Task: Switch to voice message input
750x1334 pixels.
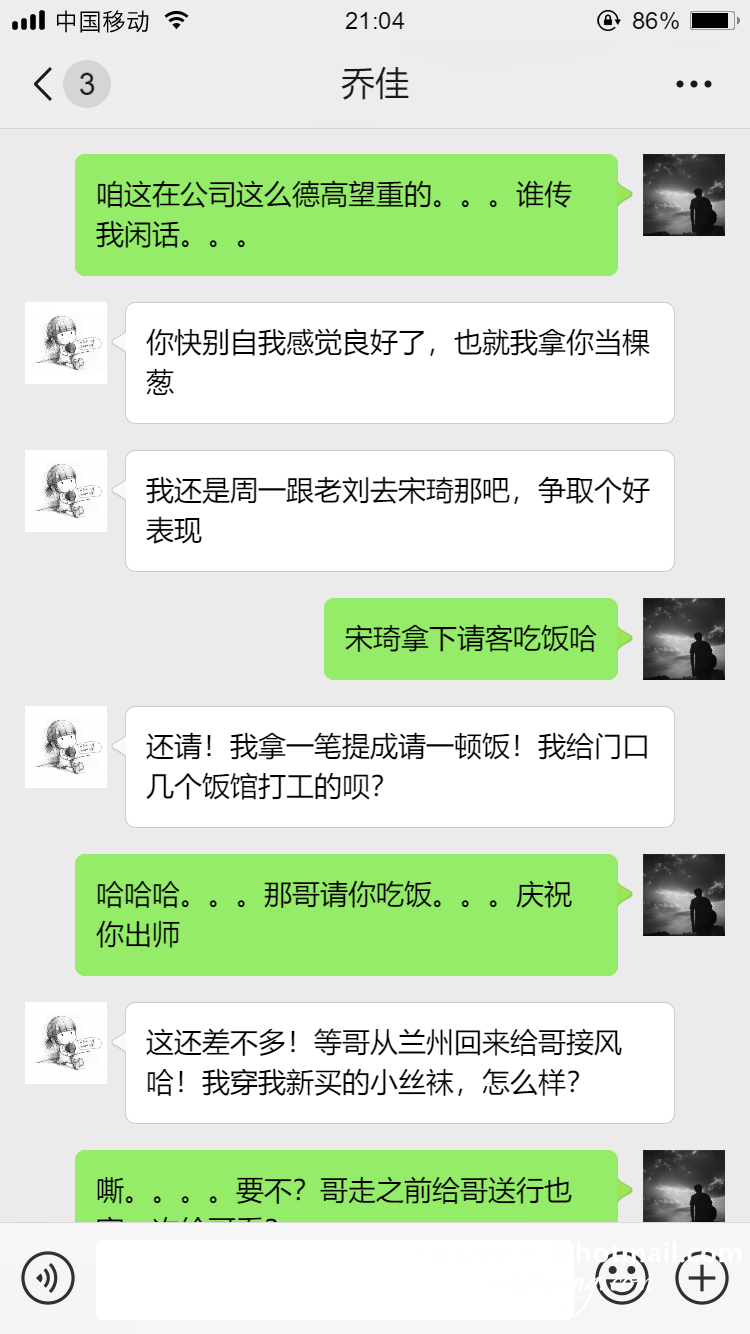Action: click(x=48, y=1277)
